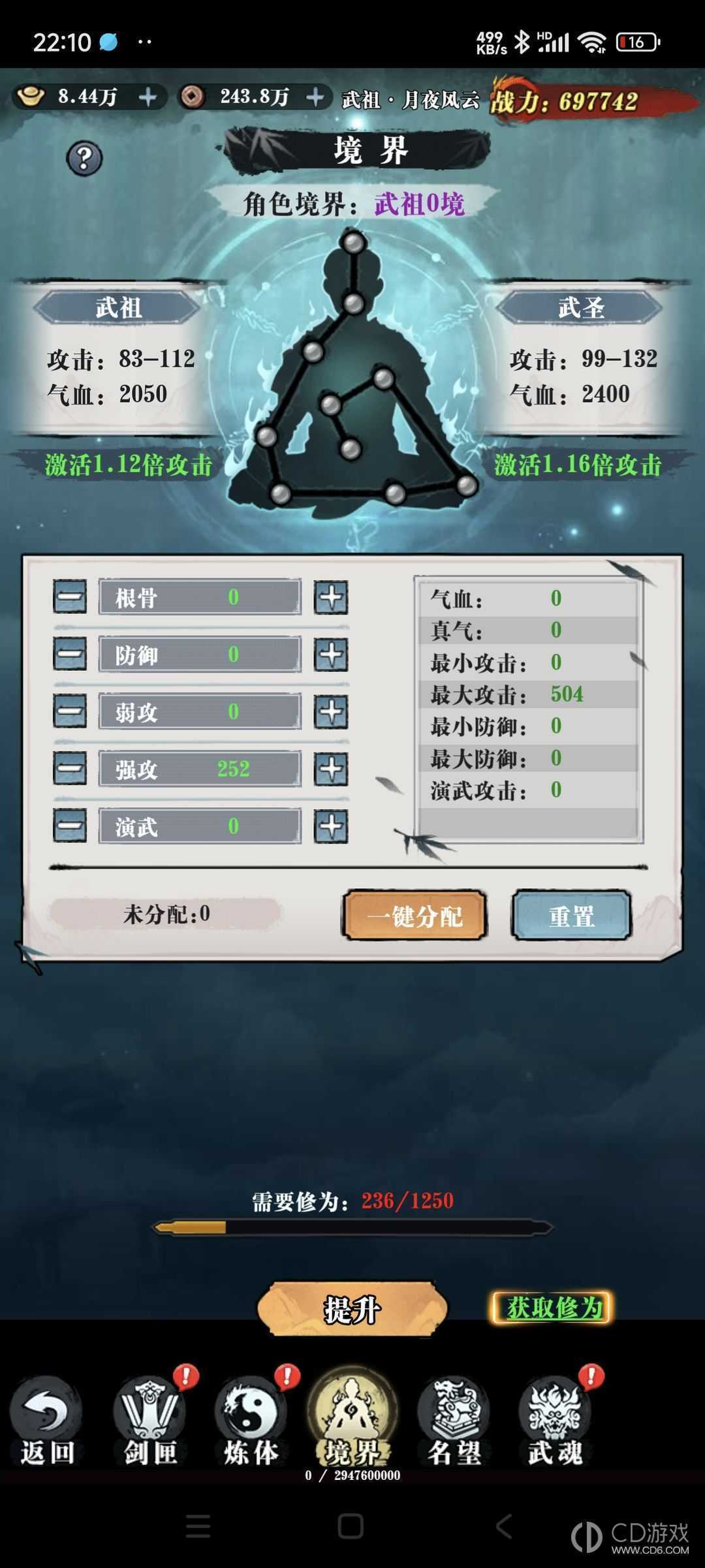Decrease 强攻 points with minus
The height and width of the screenshot is (1568, 705).
coord(70,769)
